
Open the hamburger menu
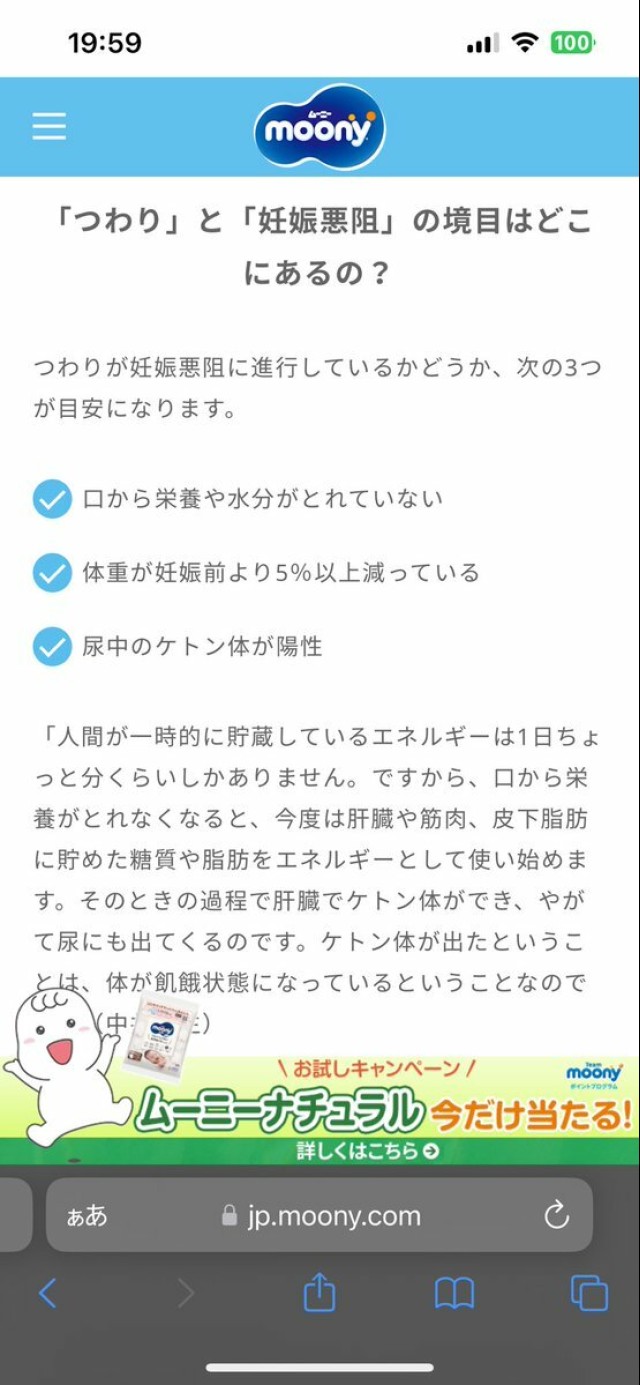49,127
